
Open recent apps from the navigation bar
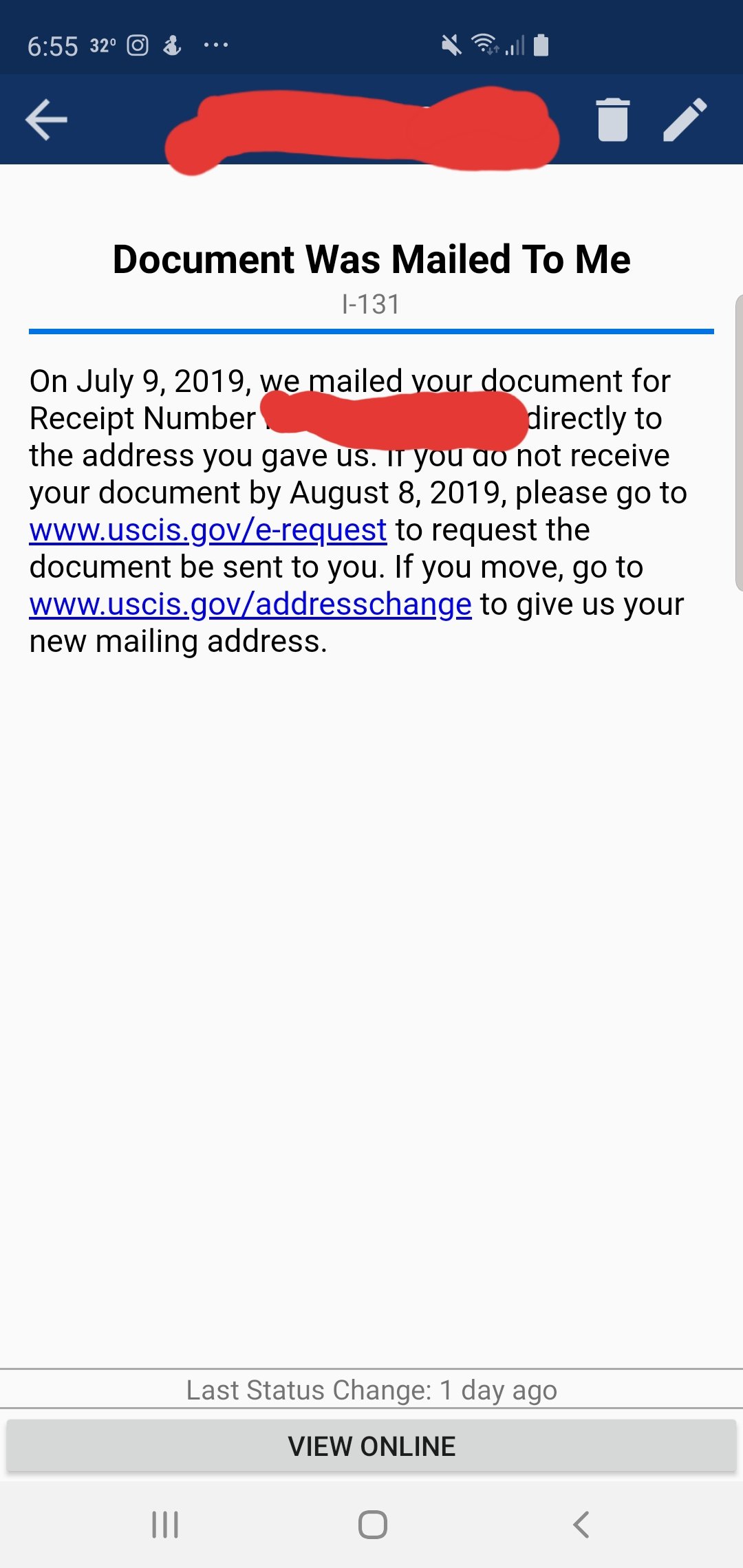(x=165, y=1525)
